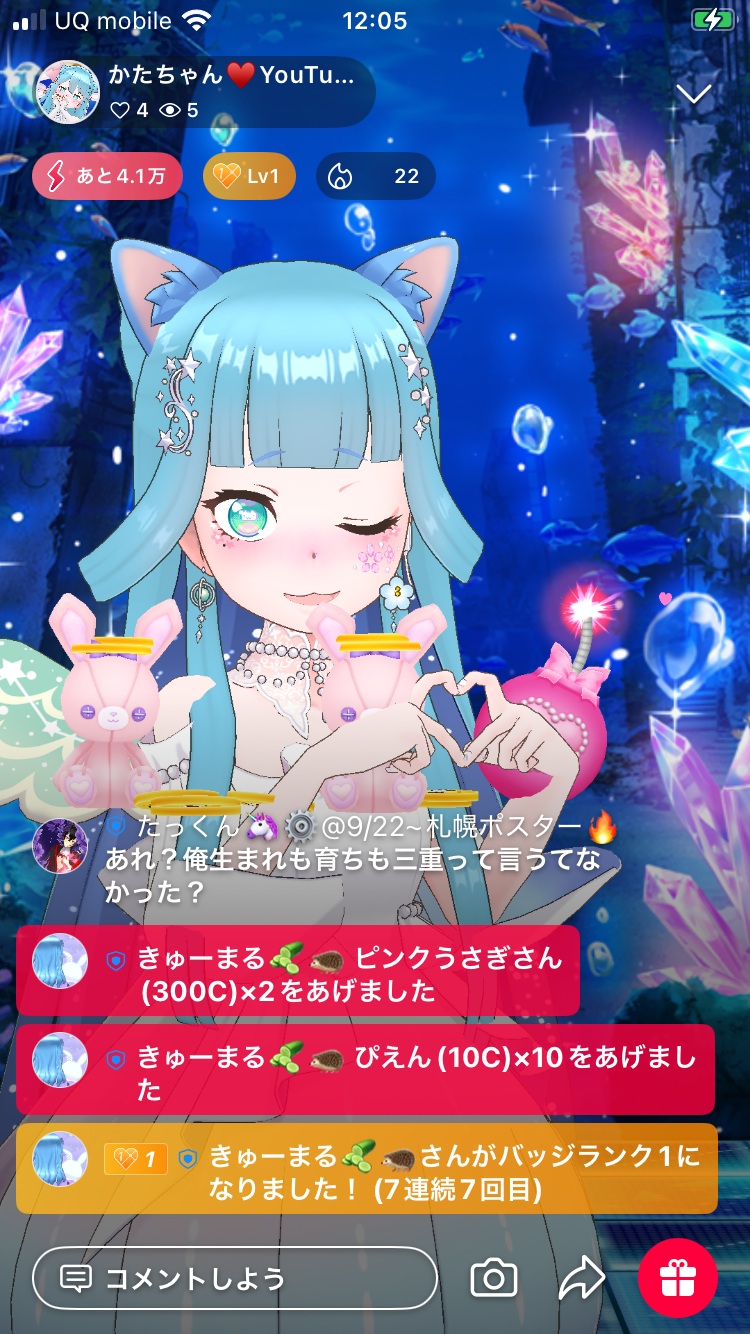
Task: Open きゅーまる's ぴえん gift message
Action: coord(365,1070)
